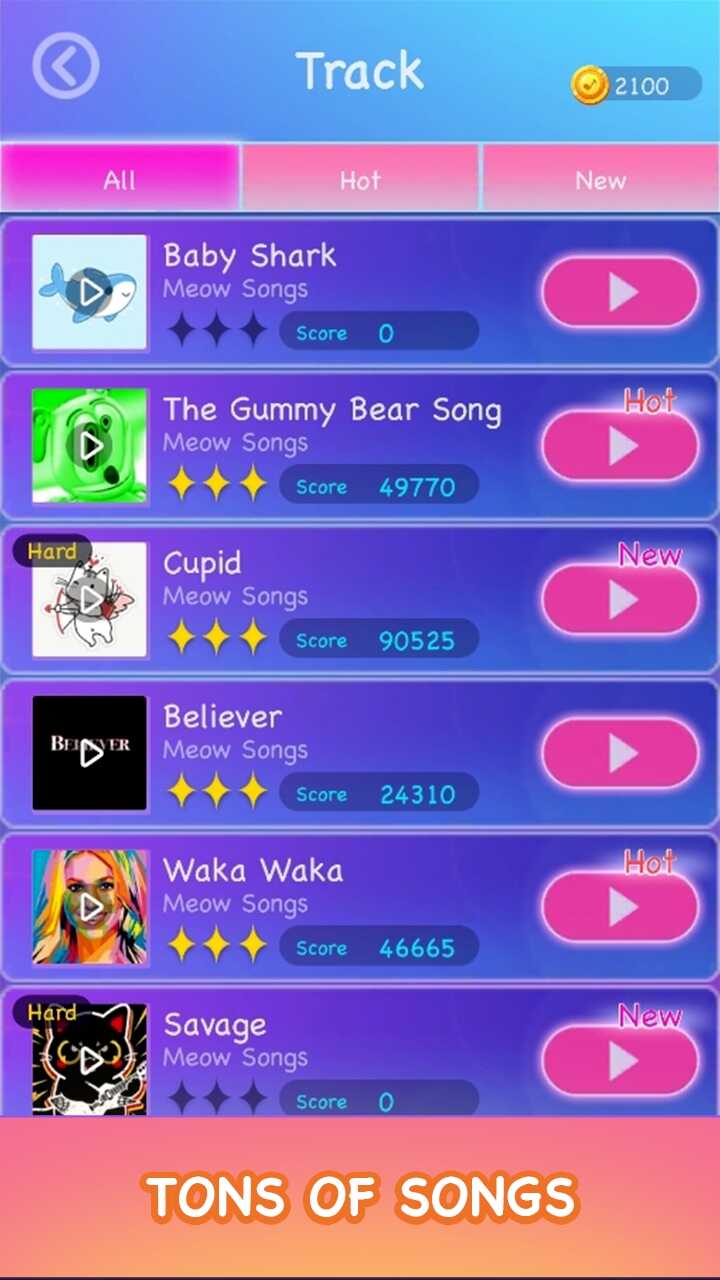720x1280 pixels.
Task: Preview Savage via its cat thumbnail
Action: coord(90,1061)
